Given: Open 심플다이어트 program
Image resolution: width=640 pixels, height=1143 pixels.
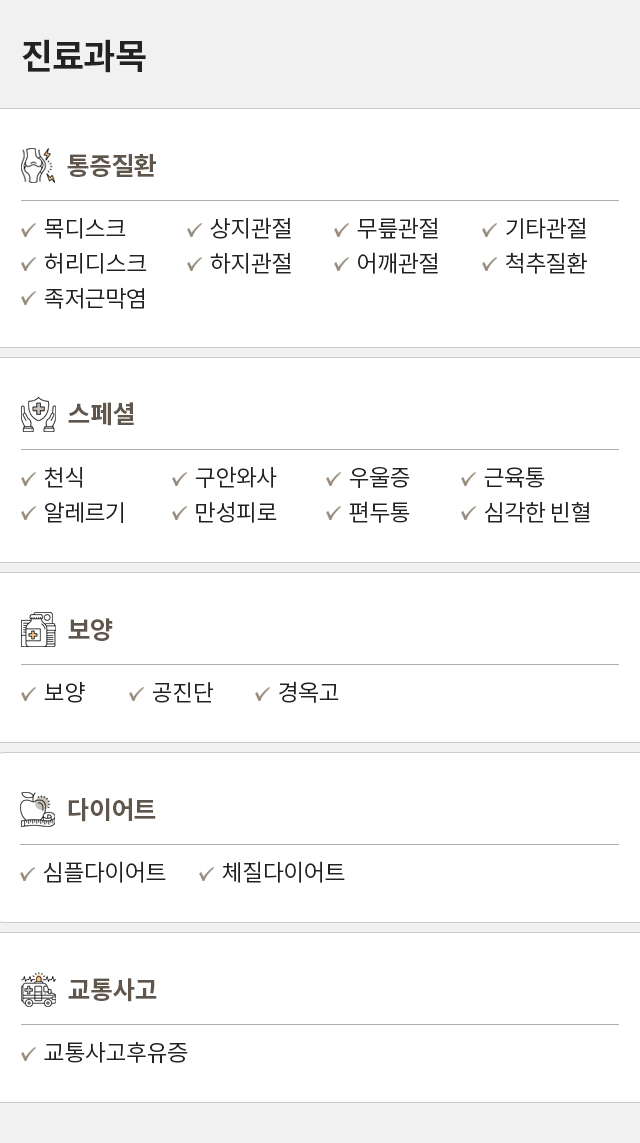Looking at the screenshot, I should coord(104,872).
